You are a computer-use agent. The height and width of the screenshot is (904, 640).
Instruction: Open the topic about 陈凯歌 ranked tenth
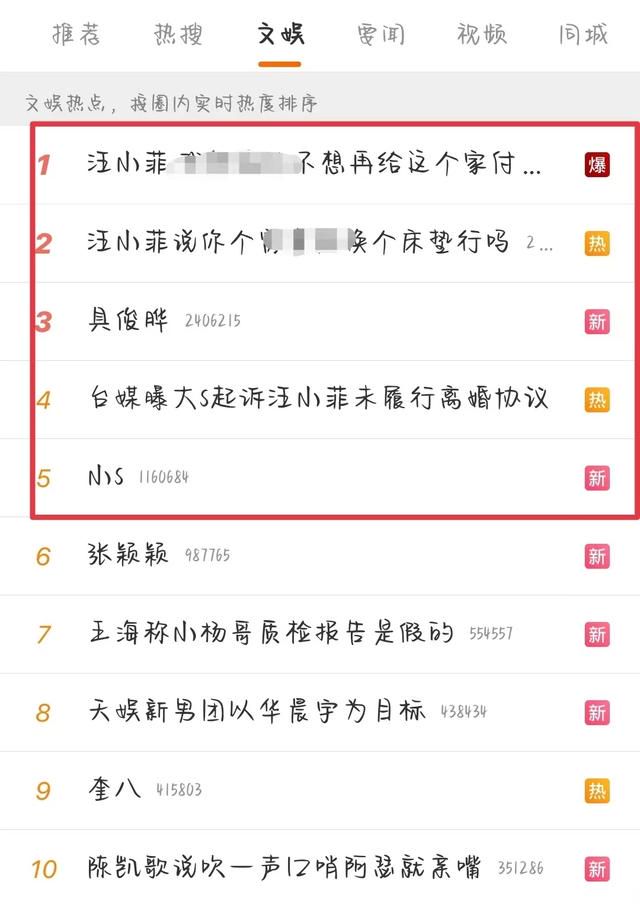tap(284, 867)
